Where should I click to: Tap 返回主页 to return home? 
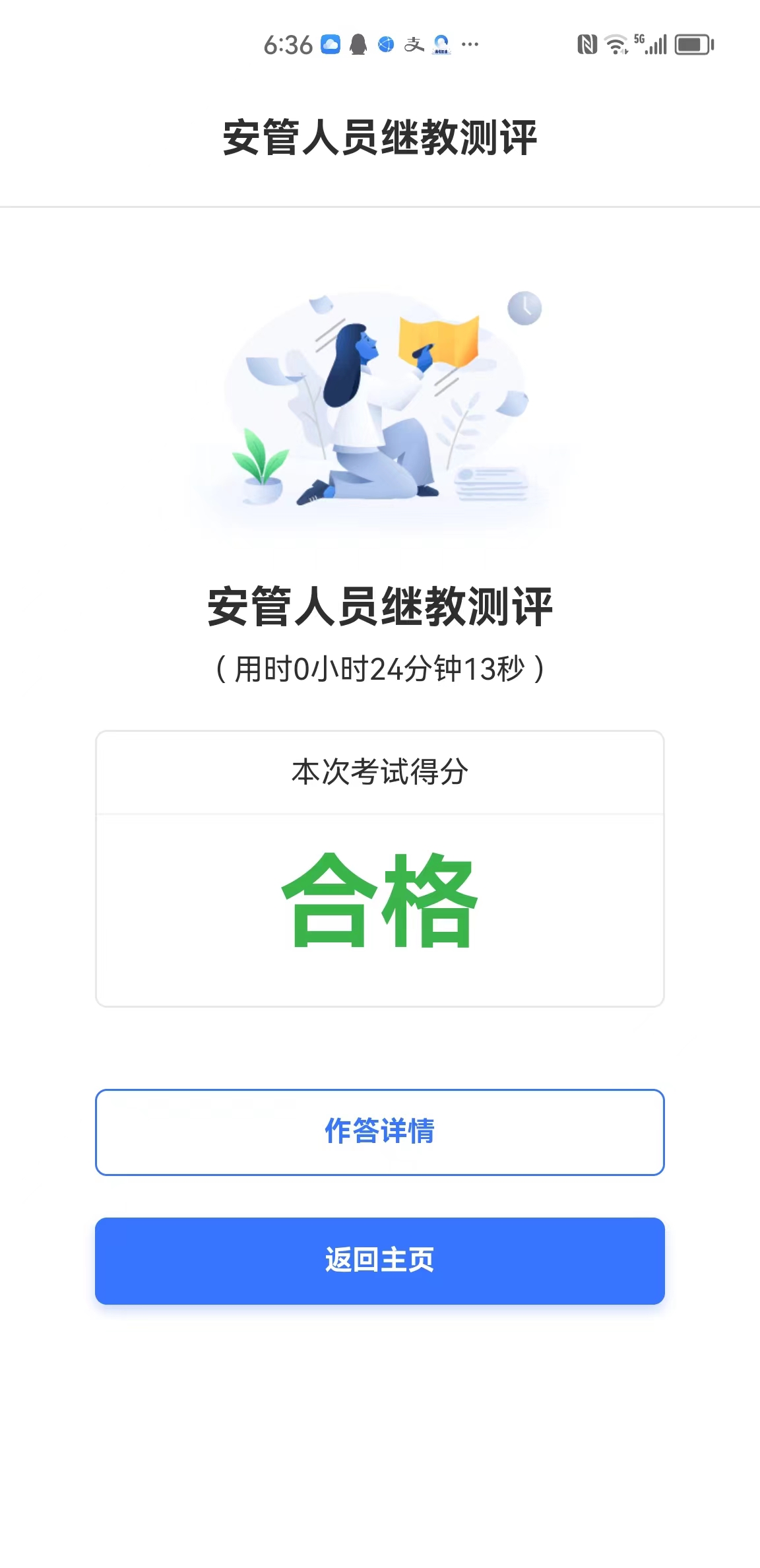click(x=380, y=1260)
